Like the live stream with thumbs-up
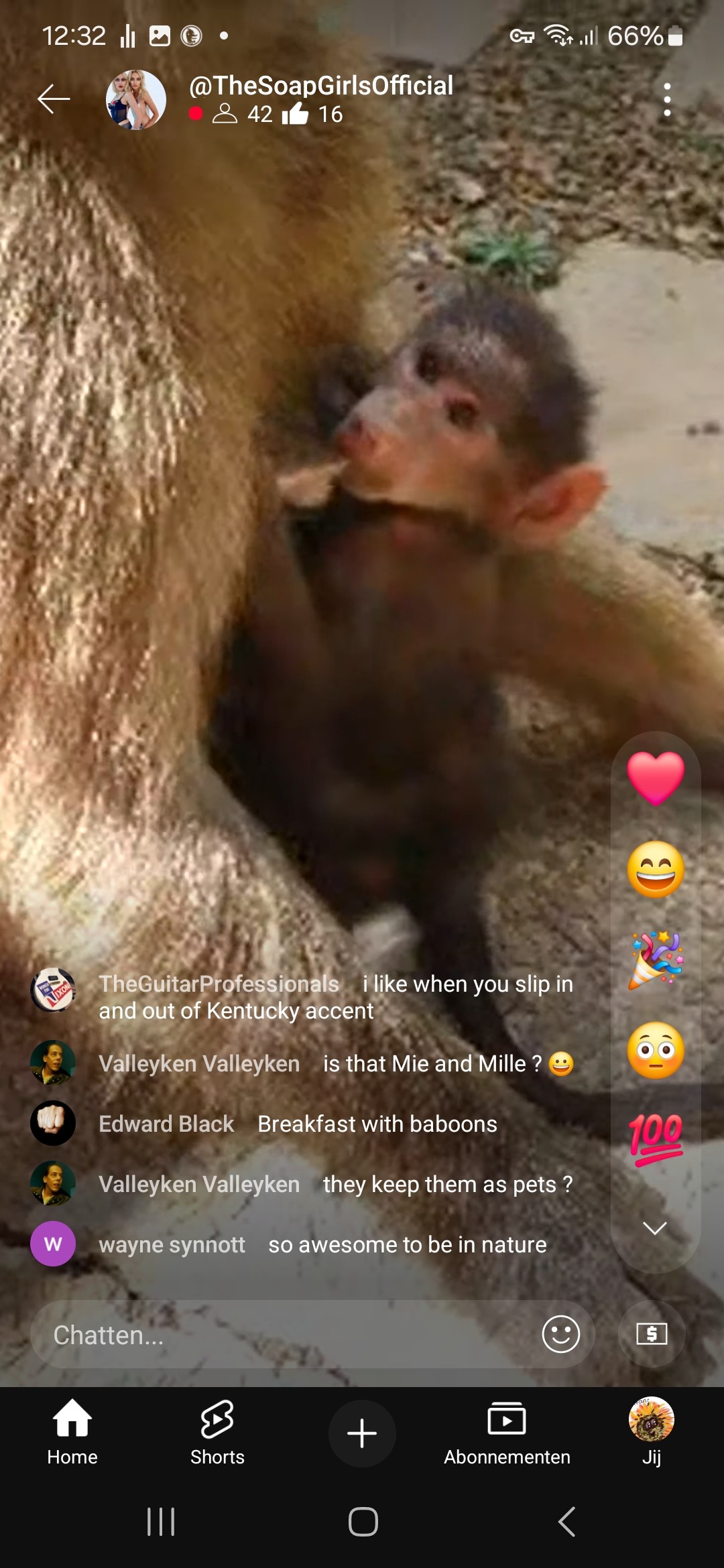The width and height of the screenshot is (724, 1568). click(295, 114)
